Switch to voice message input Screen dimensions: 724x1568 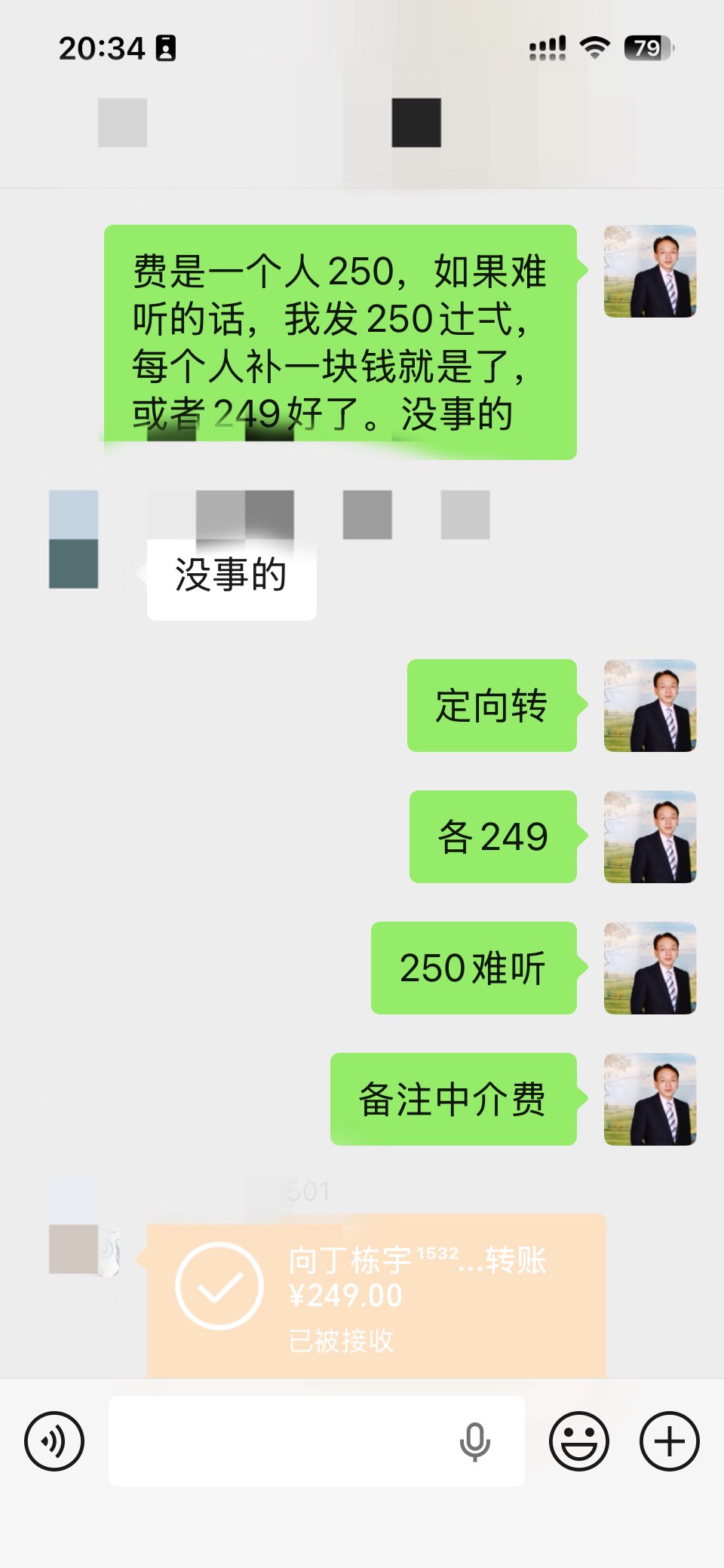pos(54,1441)
